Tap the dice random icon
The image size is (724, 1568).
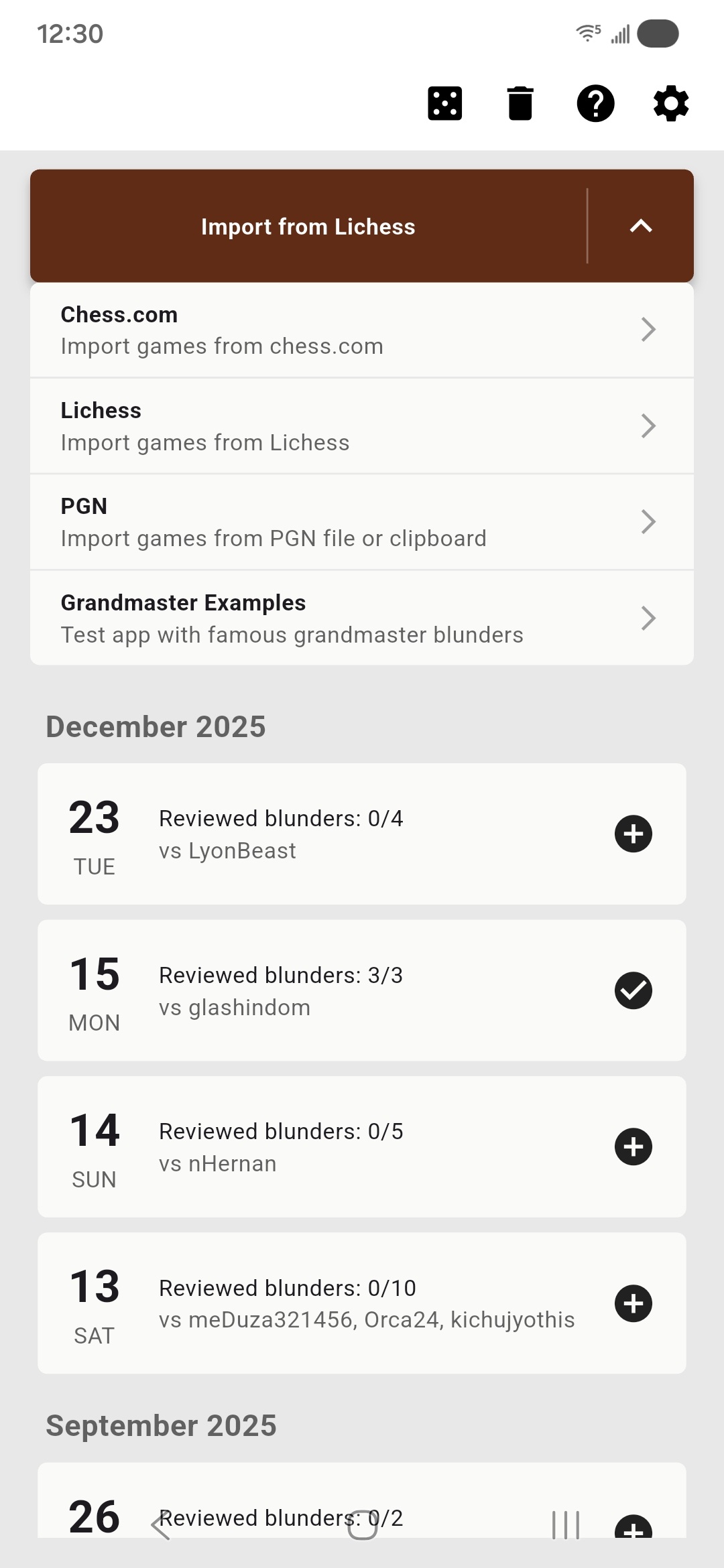445,103
